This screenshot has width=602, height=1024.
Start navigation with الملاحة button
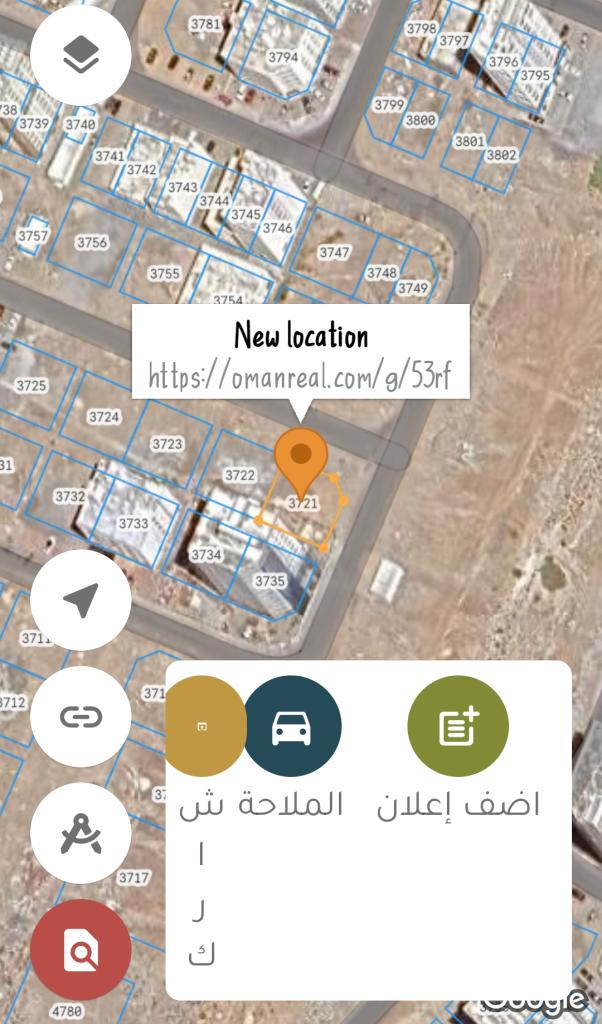(291, 726)
